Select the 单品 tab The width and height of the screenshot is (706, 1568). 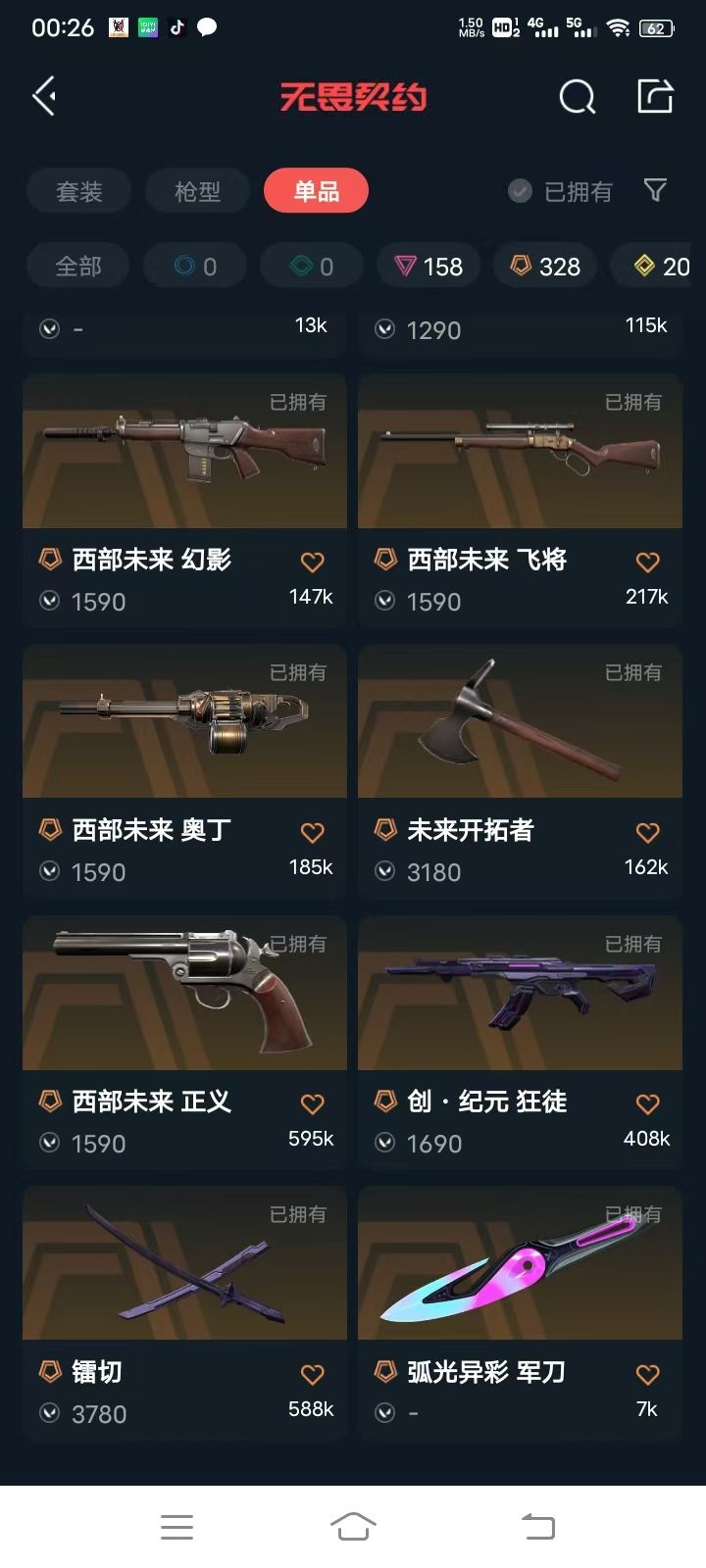316,191
